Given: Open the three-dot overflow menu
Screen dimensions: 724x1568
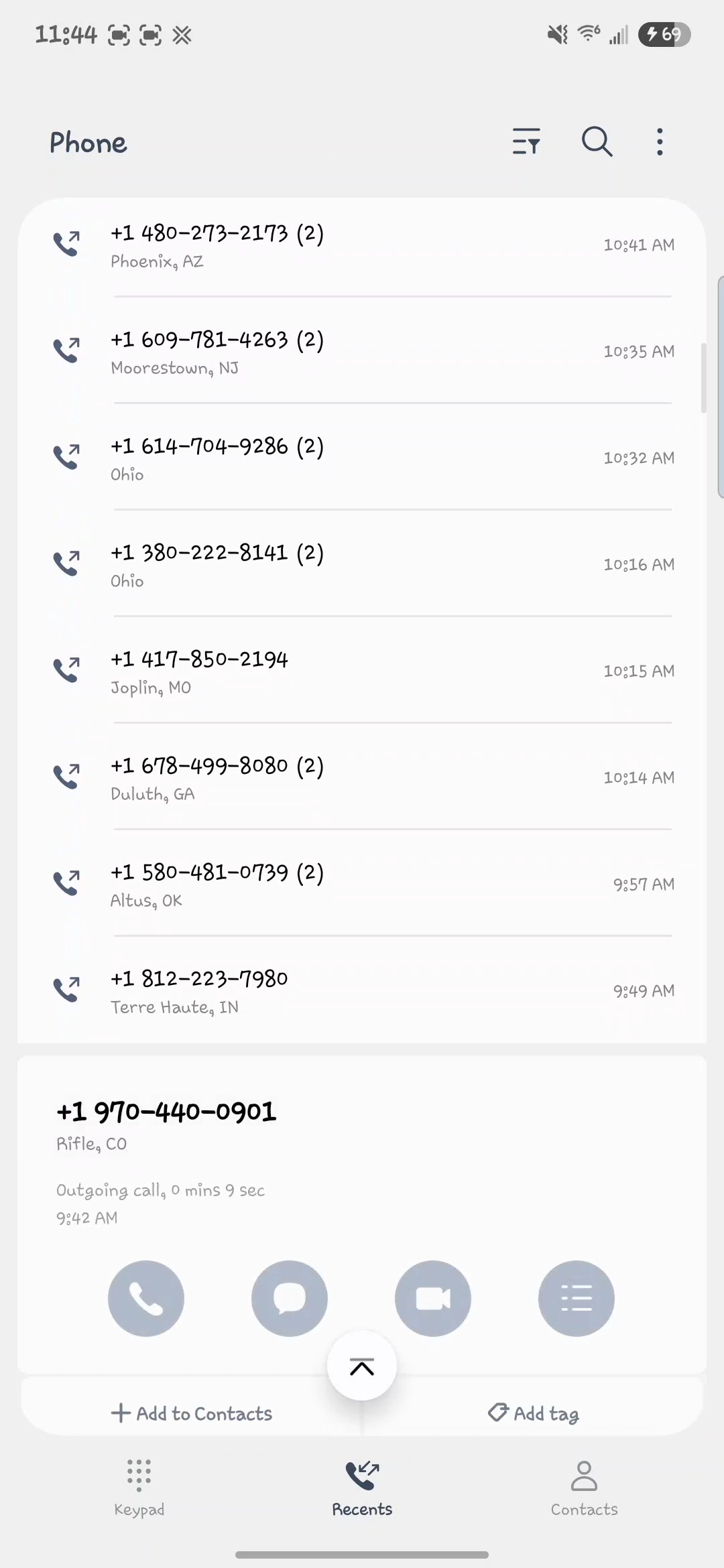Looking at the screenshot, I should pyautogui.click(x=660, y=142).
